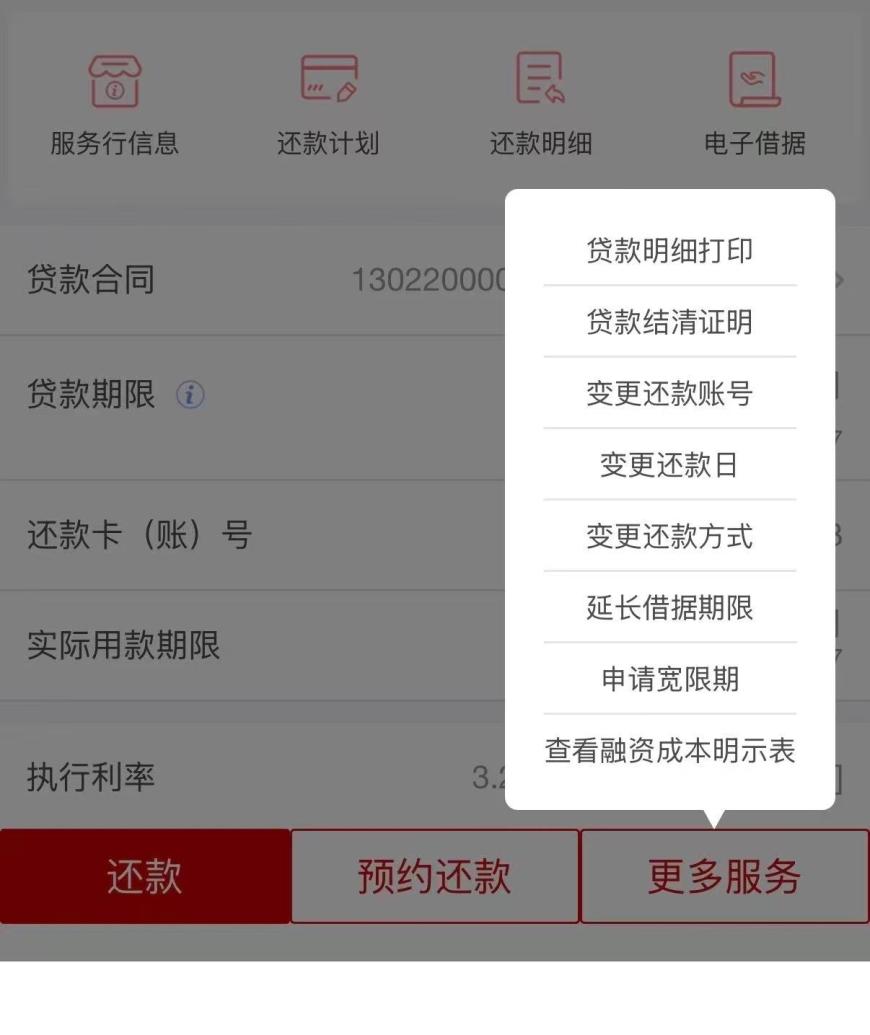870x1035 pixels.
Task: Choose 变更还款账号
Action: point(669,393)
